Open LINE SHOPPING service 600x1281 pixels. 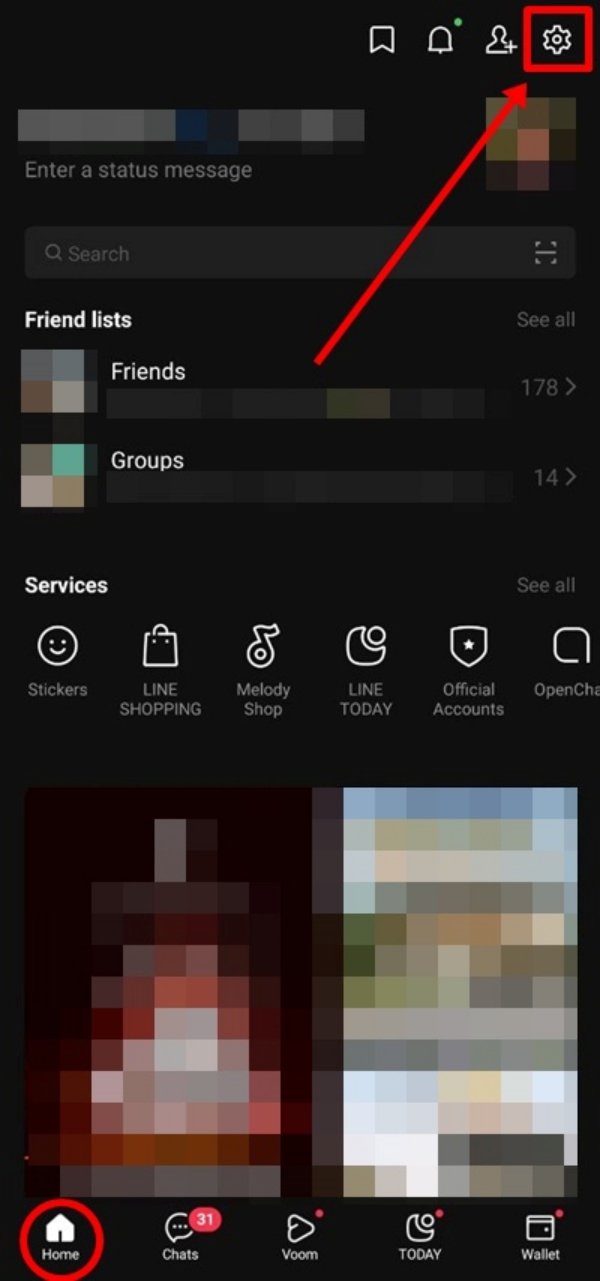[160, 670]
